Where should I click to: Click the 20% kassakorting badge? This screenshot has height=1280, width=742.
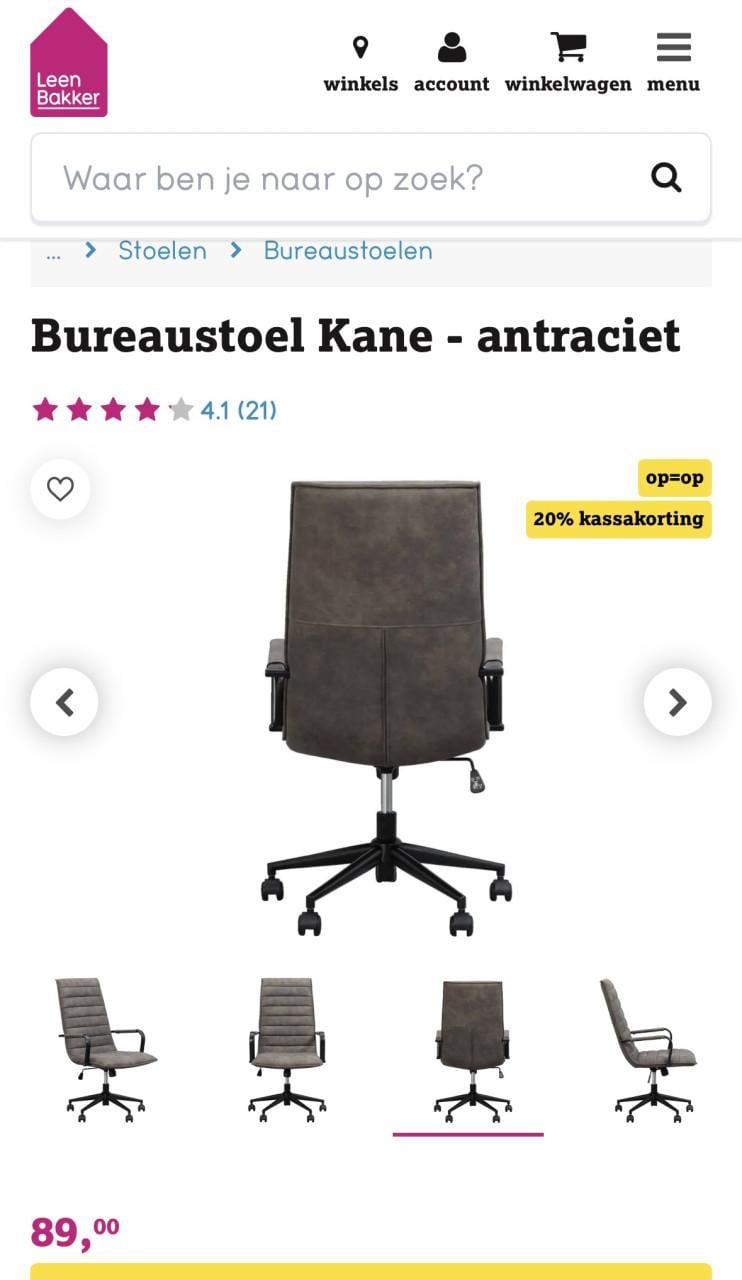tap(618, 519)
